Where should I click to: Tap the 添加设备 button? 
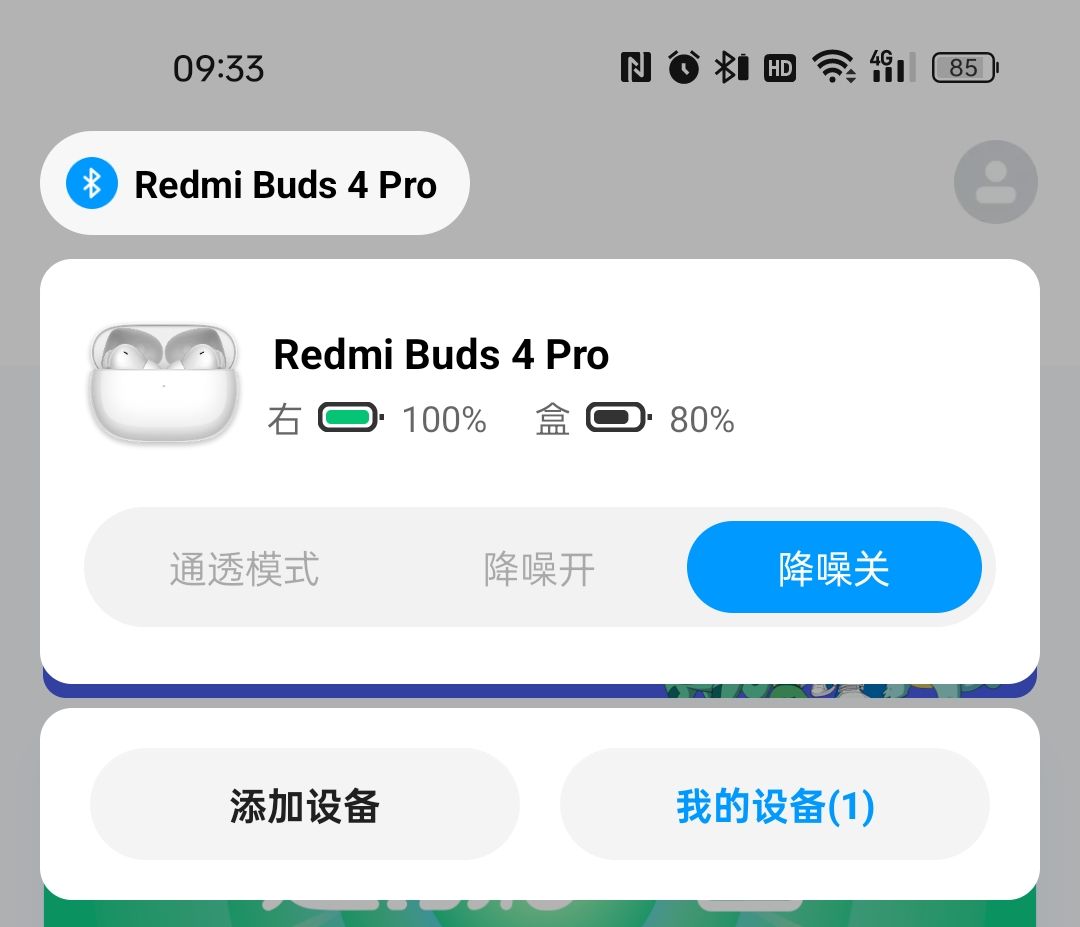(x=304, y=805)
